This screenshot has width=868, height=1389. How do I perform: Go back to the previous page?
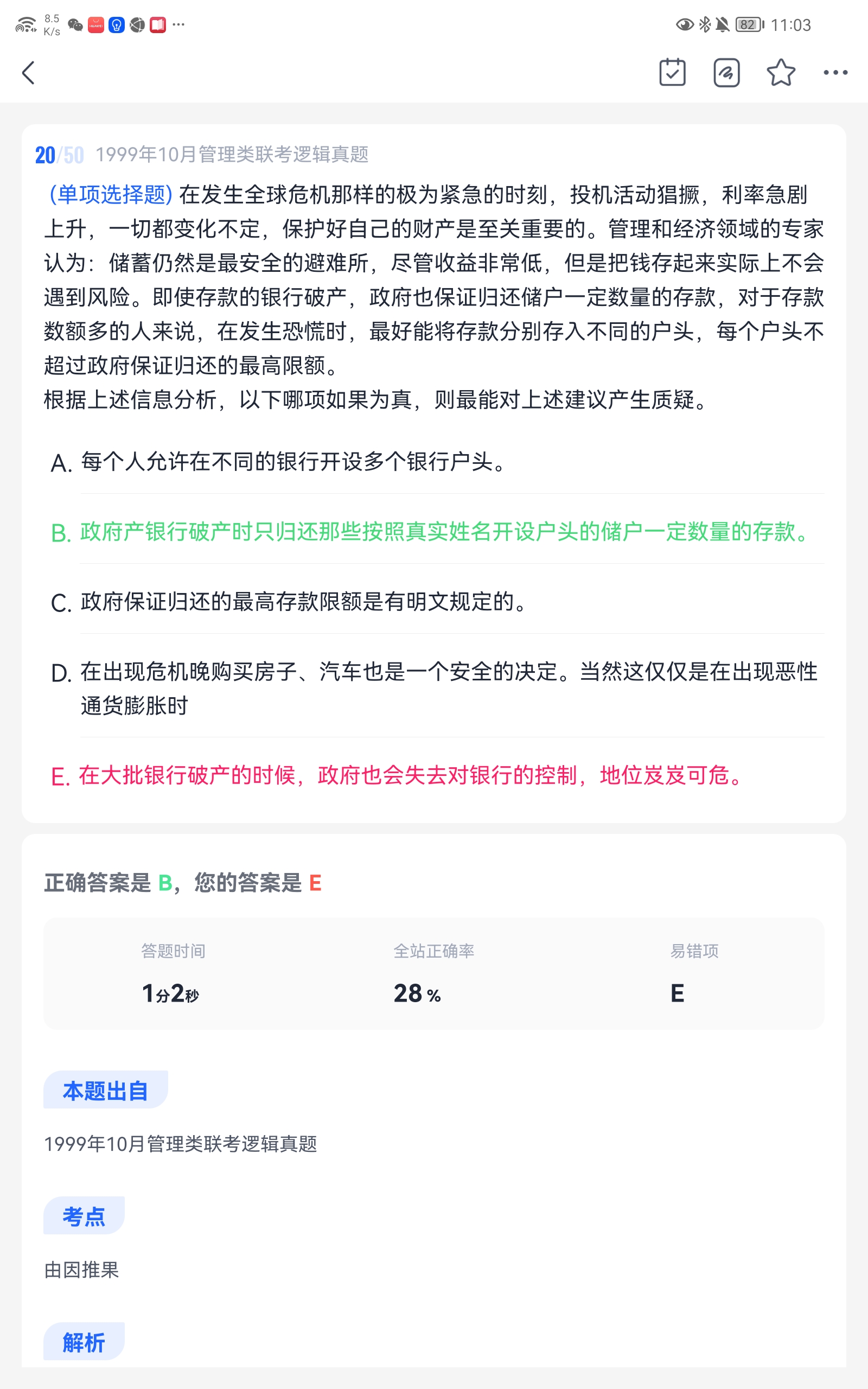(x=29, y=73)
